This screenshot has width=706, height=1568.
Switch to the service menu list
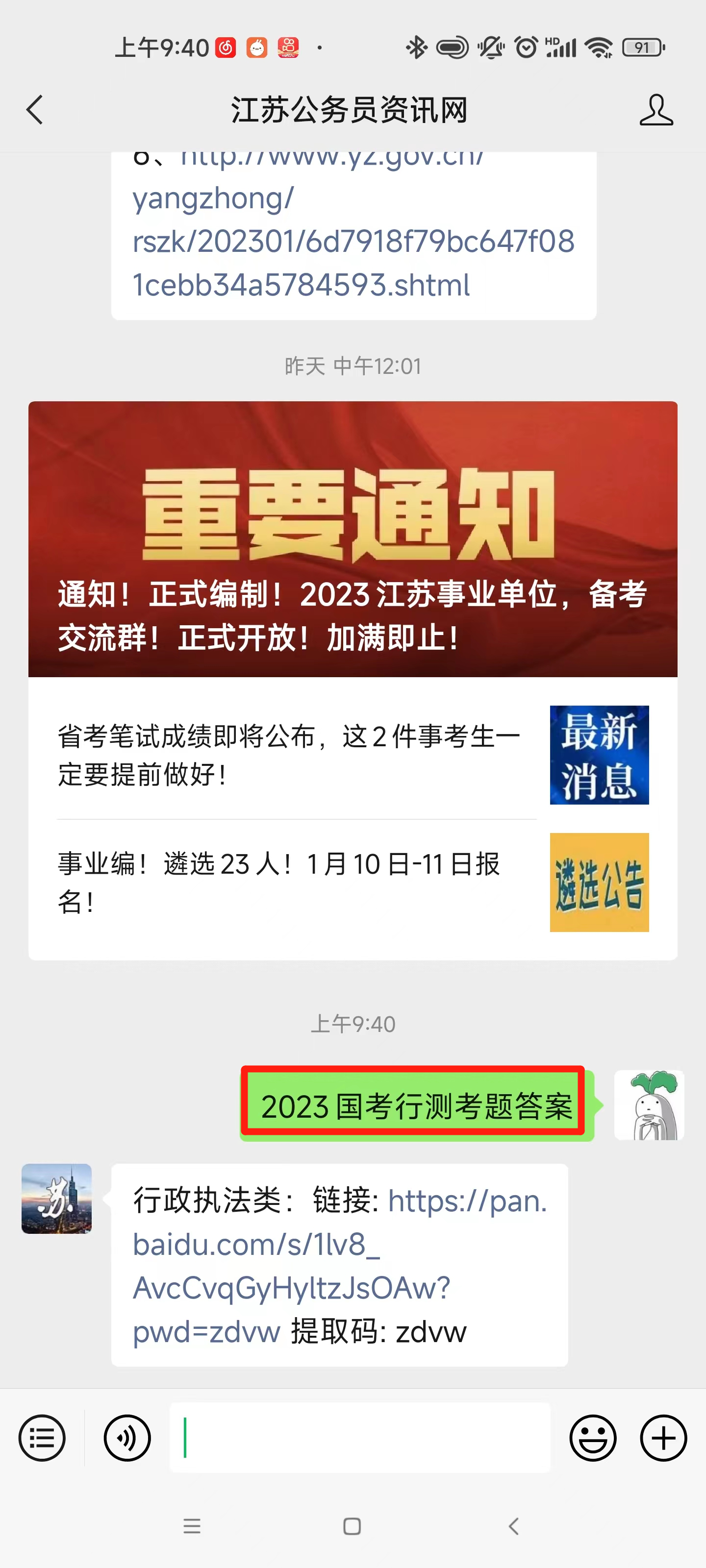click(x=42, y=1438)
